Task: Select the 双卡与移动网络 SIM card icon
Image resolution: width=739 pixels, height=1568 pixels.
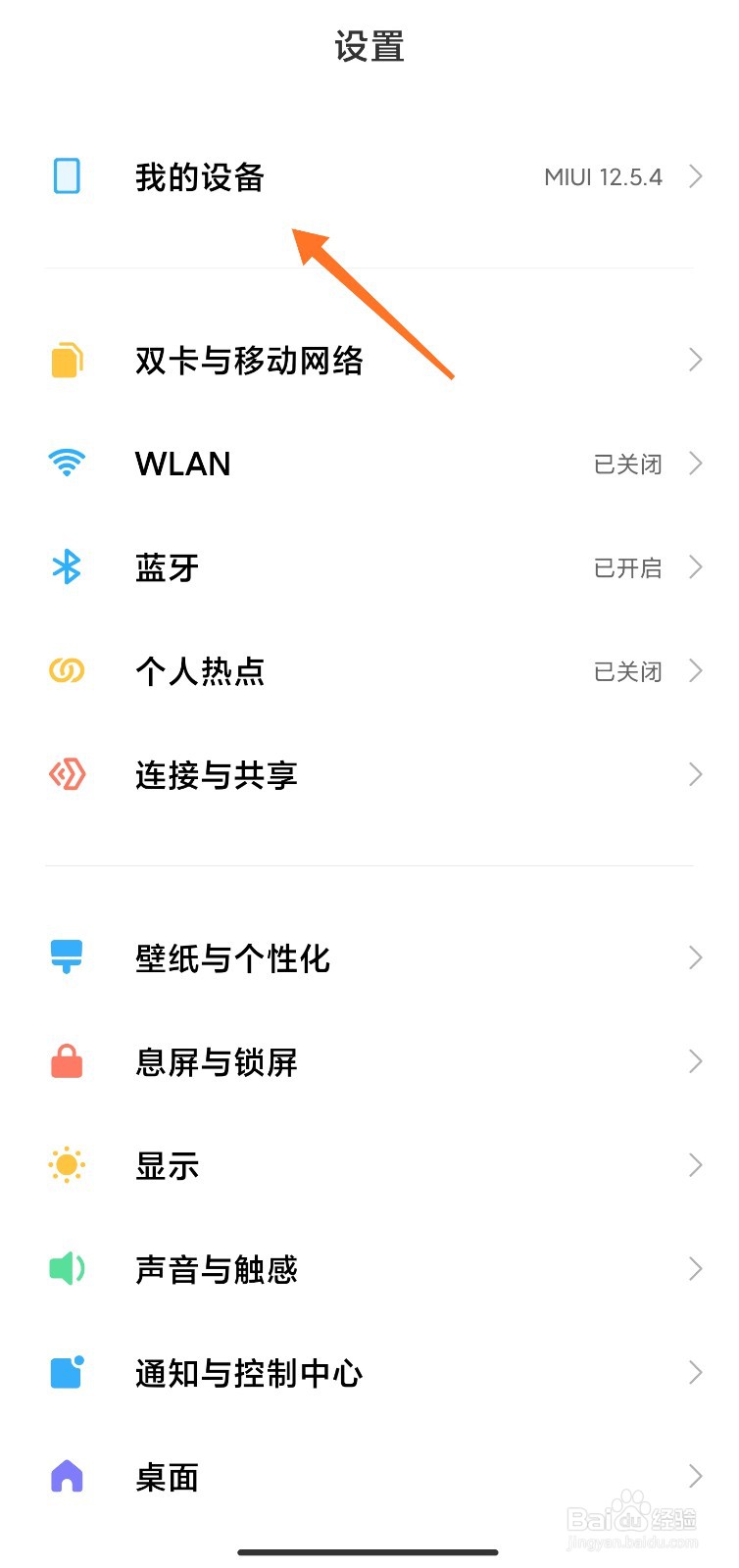Action: coord(66,361)
